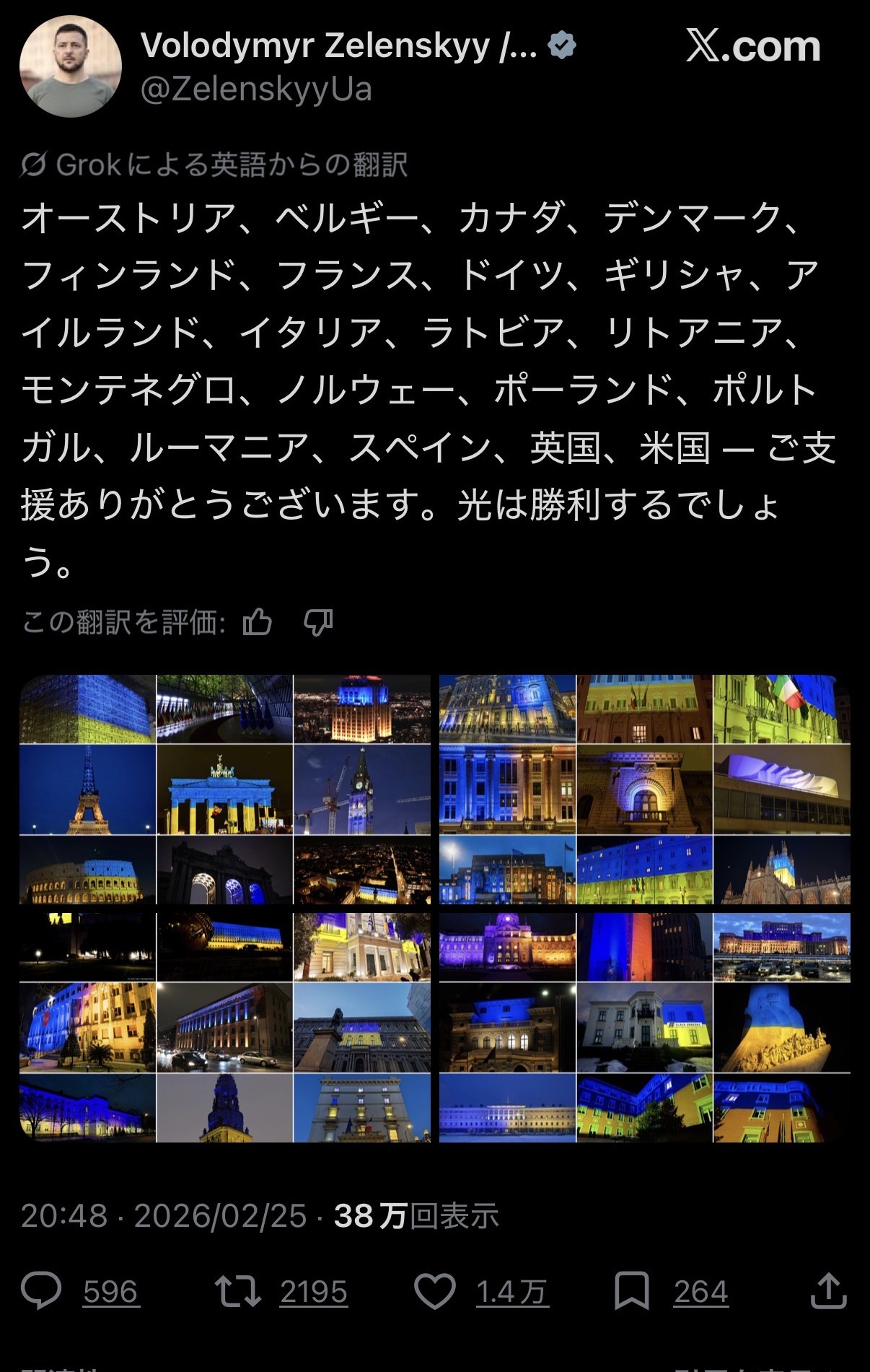Share the post via the share icon
The image size is (870, 1372).
[827, 1291]
